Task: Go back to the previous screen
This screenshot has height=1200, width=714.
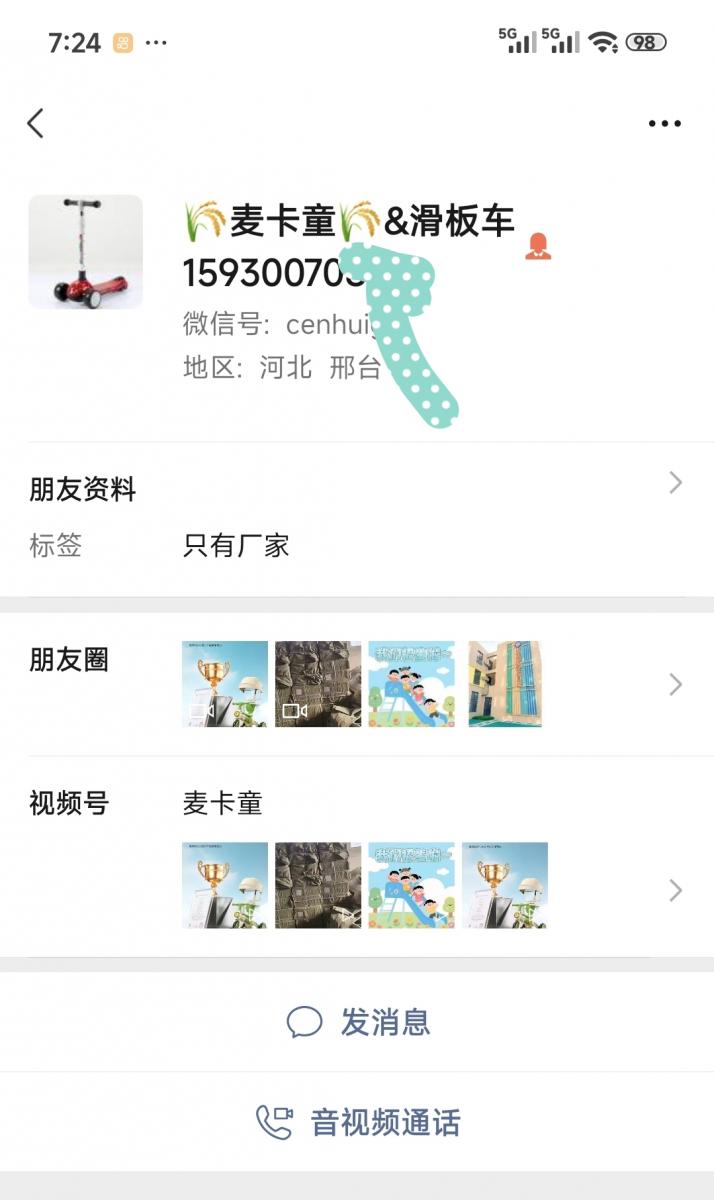Action: click(36, 123)
